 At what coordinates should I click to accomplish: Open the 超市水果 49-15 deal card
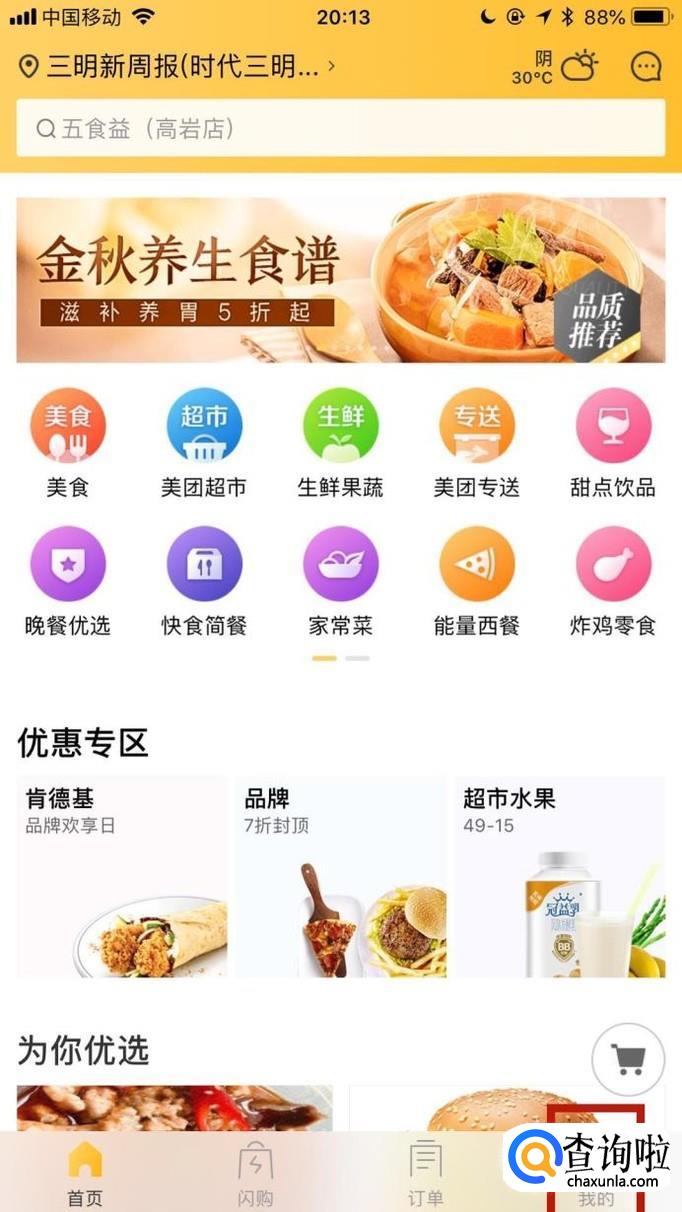click(559, 877)
